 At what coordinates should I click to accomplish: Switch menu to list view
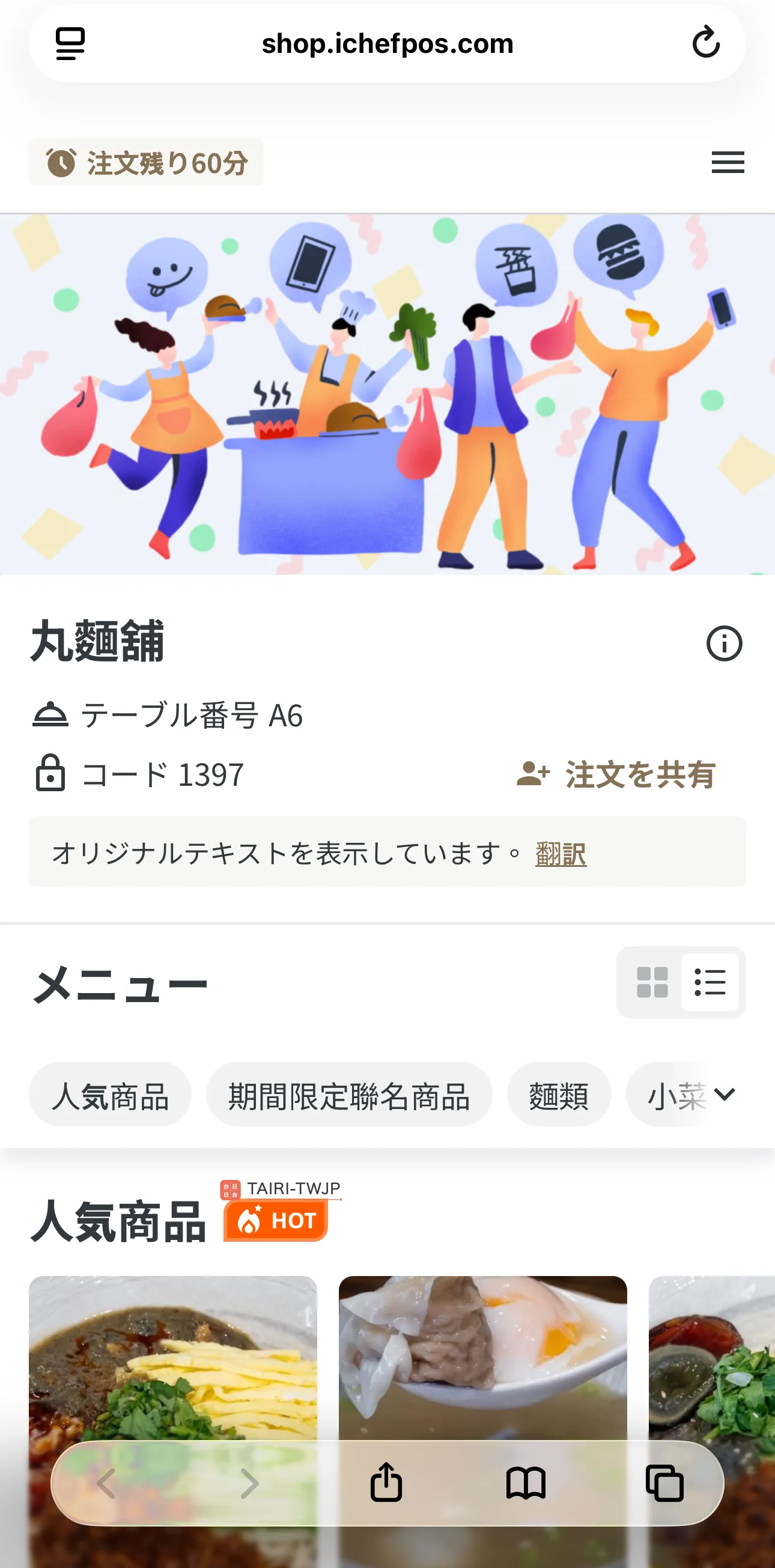[x=710, y=982]
